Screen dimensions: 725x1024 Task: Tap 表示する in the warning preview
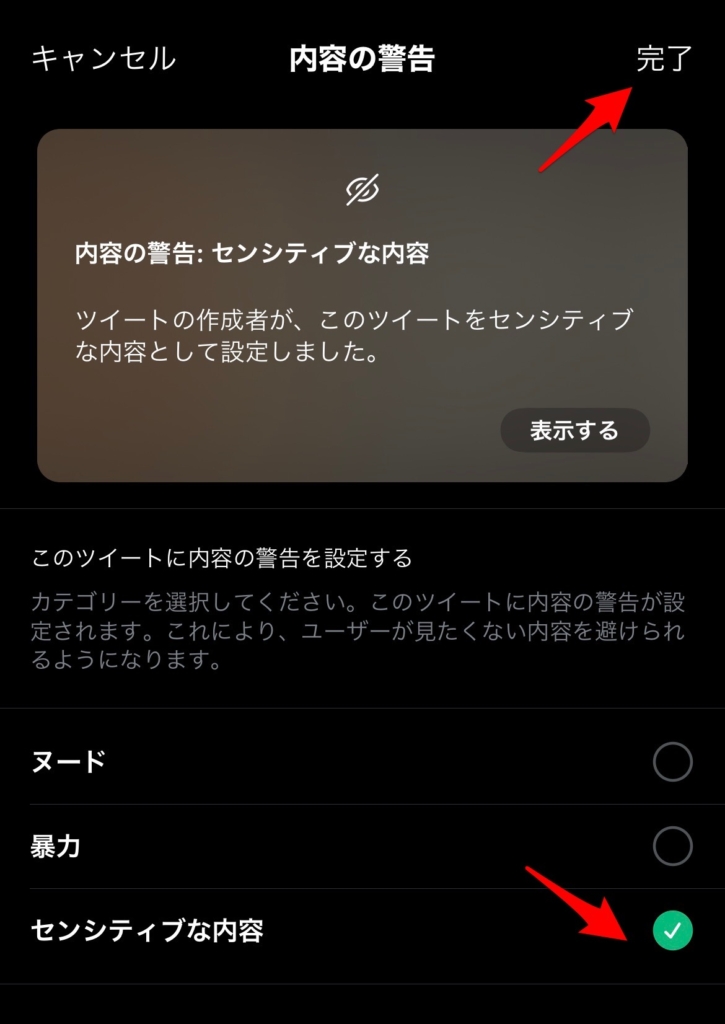pos(574,431)
